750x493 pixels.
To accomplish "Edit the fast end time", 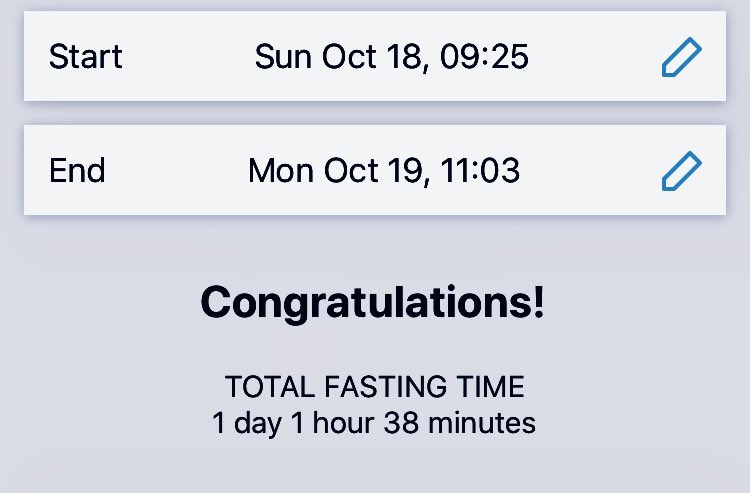I will pyautogui.click(x=681, y=171).
